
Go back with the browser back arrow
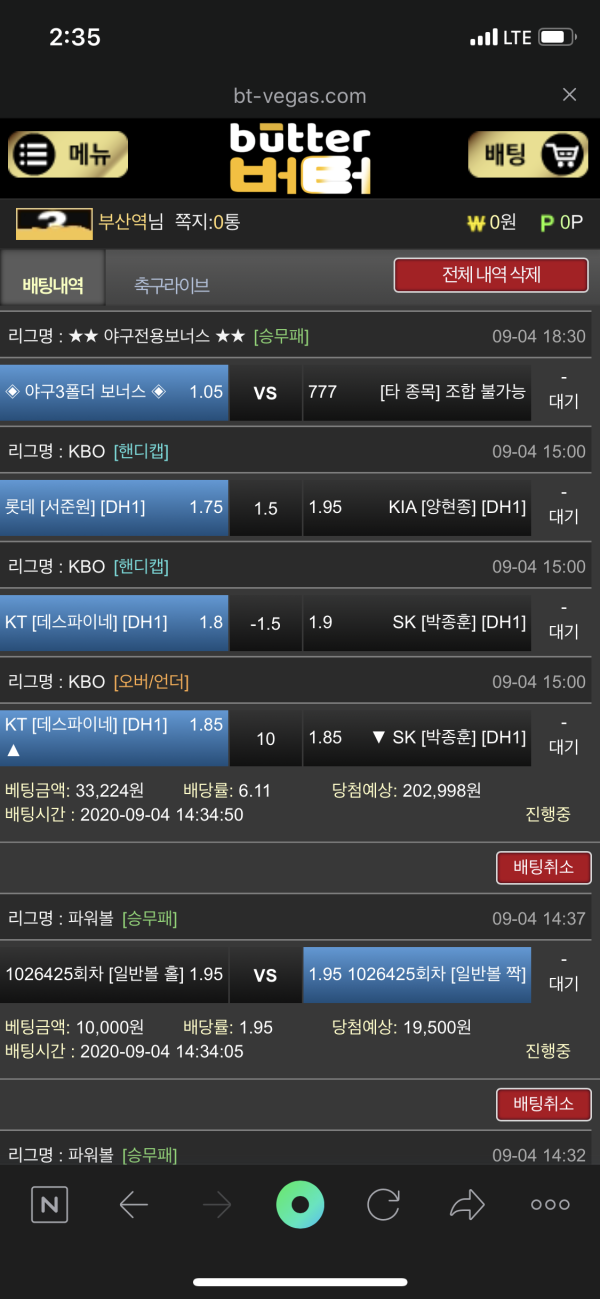pyautogui.click(x=133, y=1205)
